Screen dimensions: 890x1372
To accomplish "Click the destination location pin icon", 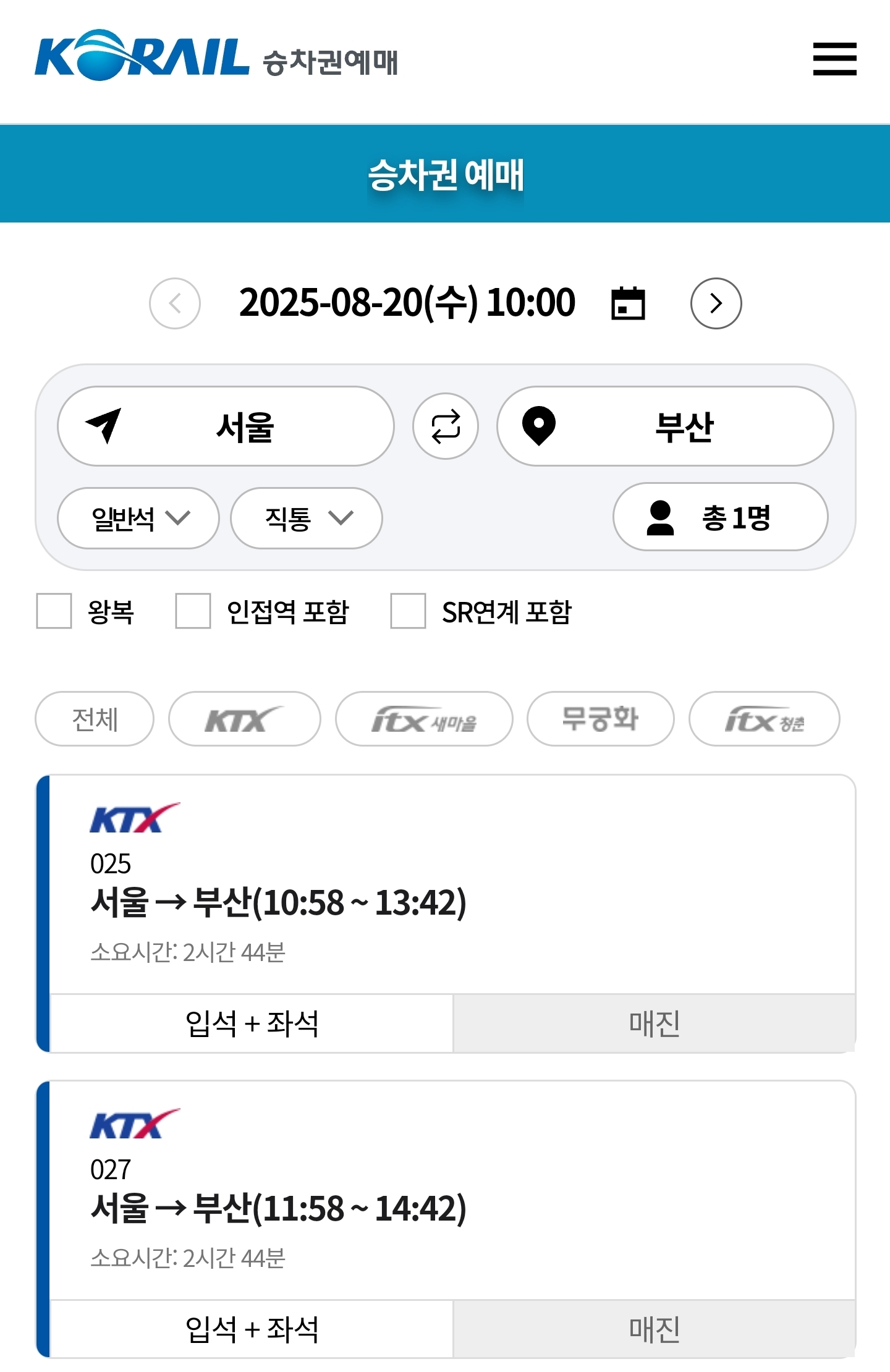I will pos(539,426).
